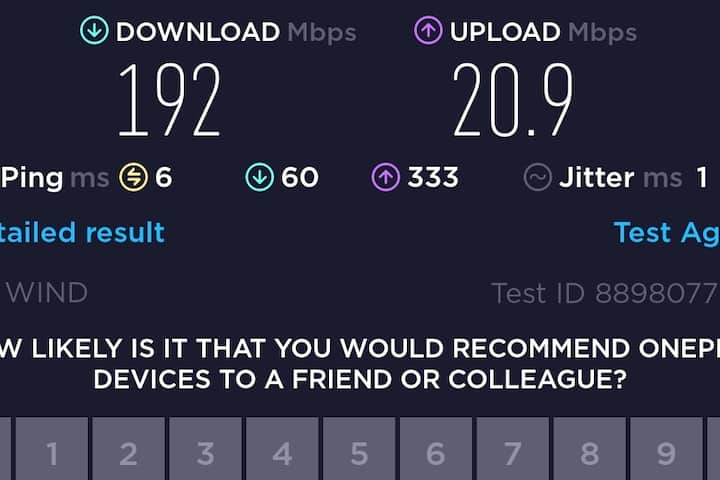Open the detailed result link
720x480 pixels.
[82, 233]
